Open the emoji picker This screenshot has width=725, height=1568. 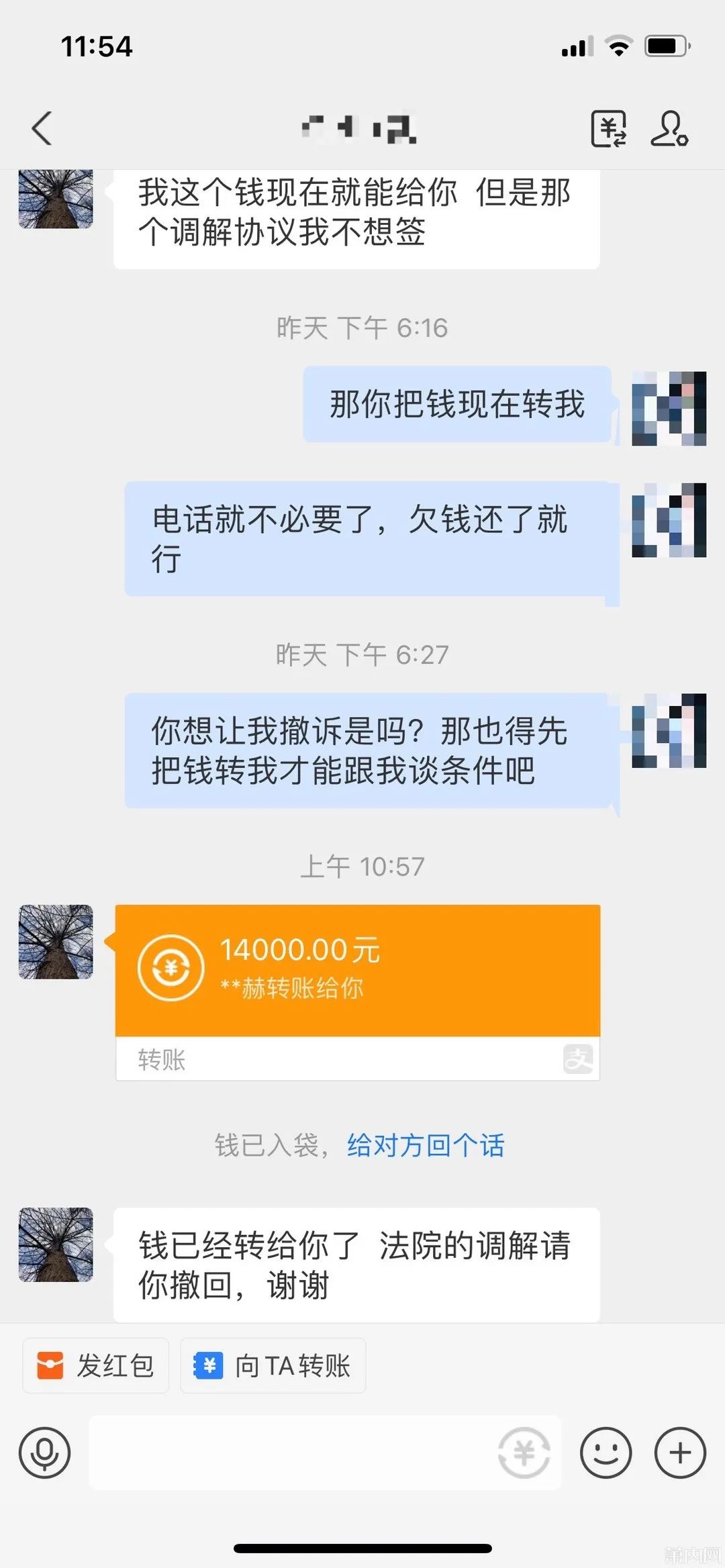[606, 1453]
